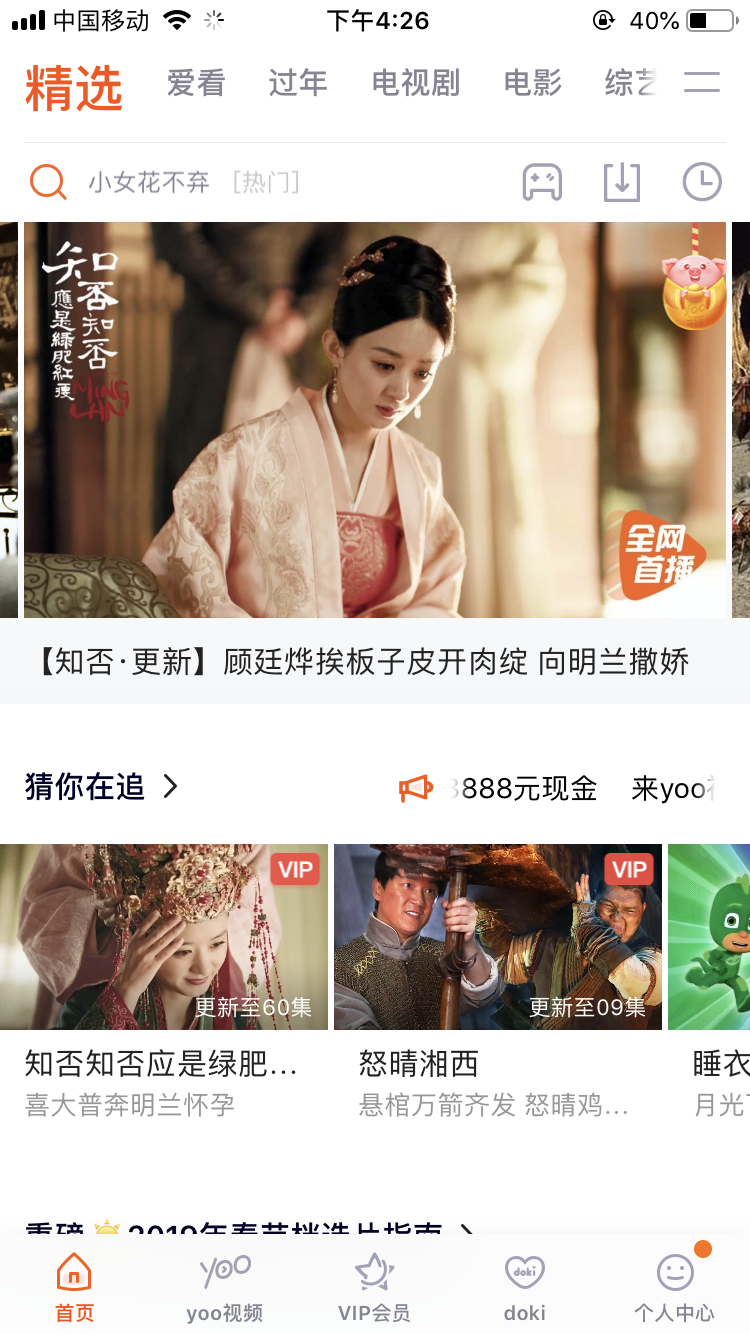The height and width of the screenshot is (1334, 750).
Task: Open the game center controller icon
Action: pos(542,182)
